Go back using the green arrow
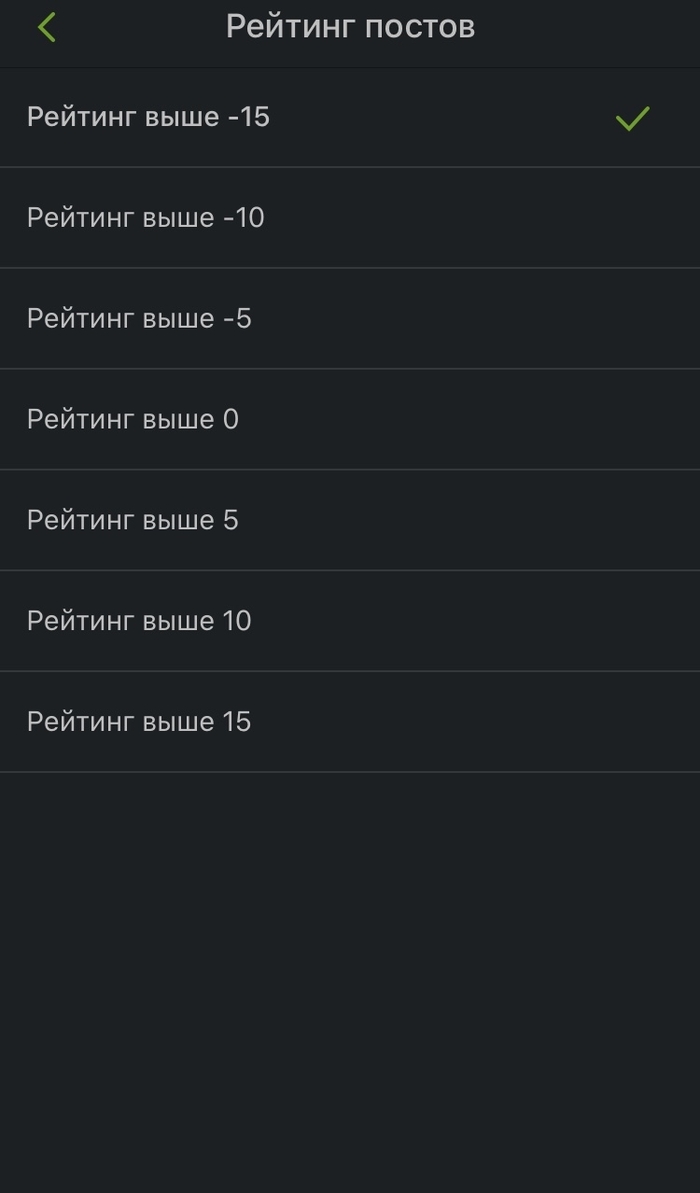 click(47, 27)
